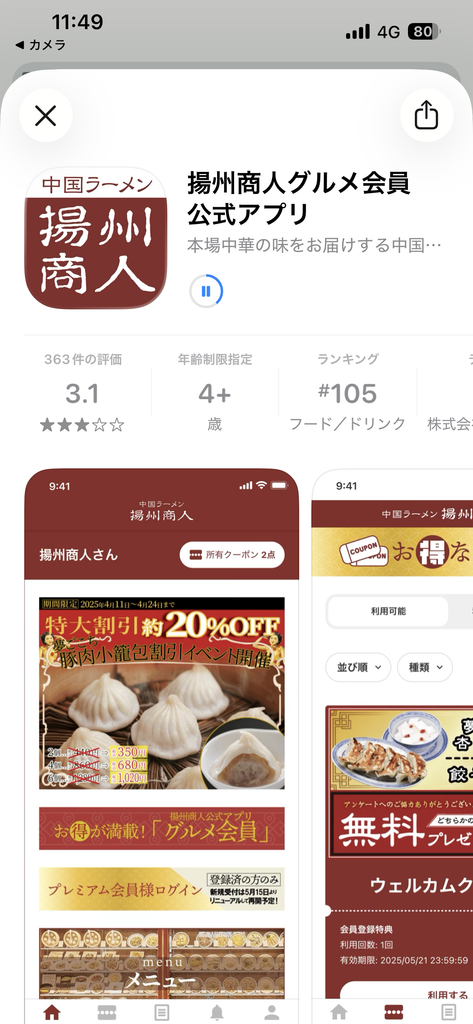
Task: Share the 揚州商人 app
Action: pos(426,116)
